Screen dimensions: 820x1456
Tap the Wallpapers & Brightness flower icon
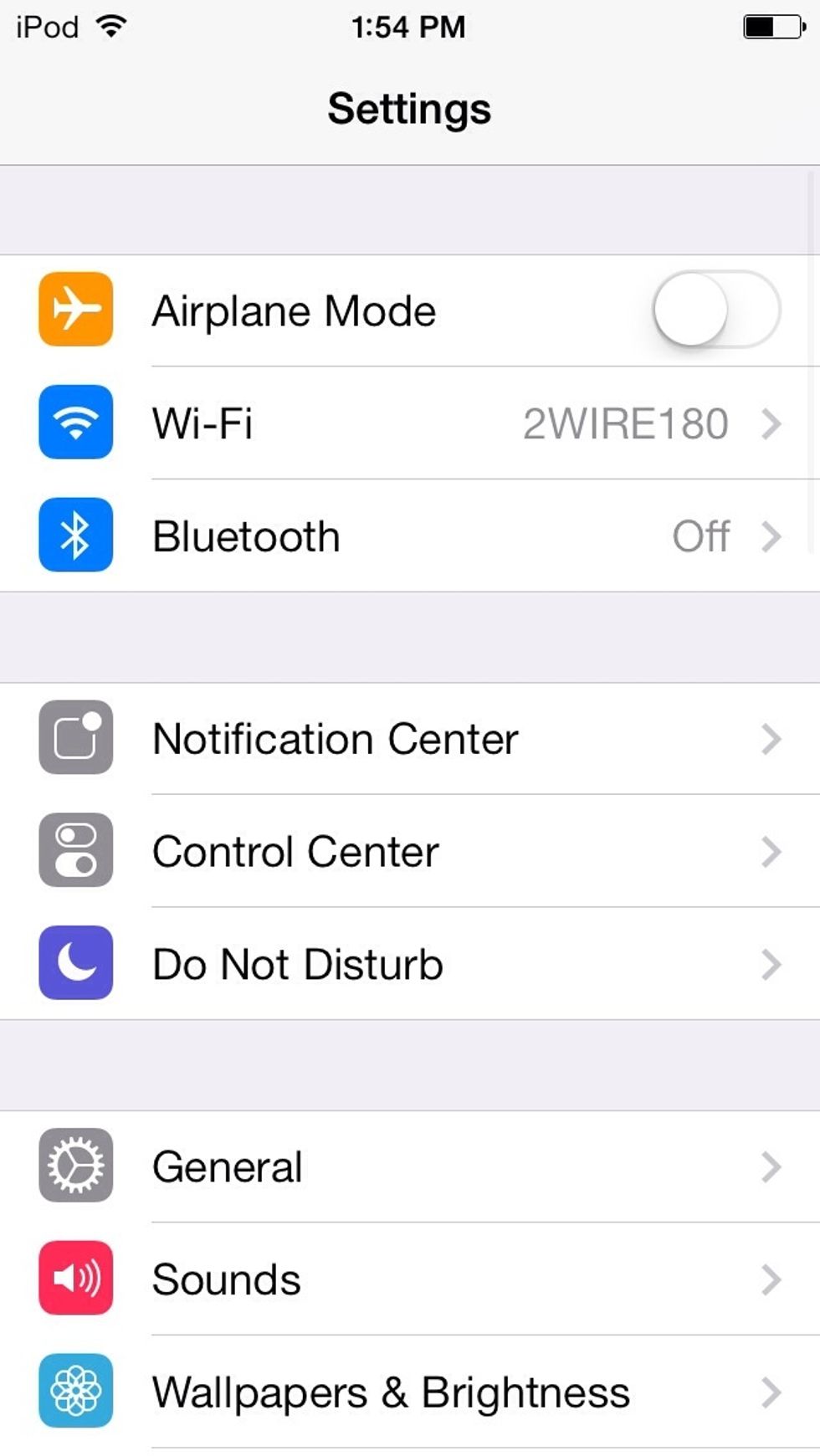point(75,1392)
